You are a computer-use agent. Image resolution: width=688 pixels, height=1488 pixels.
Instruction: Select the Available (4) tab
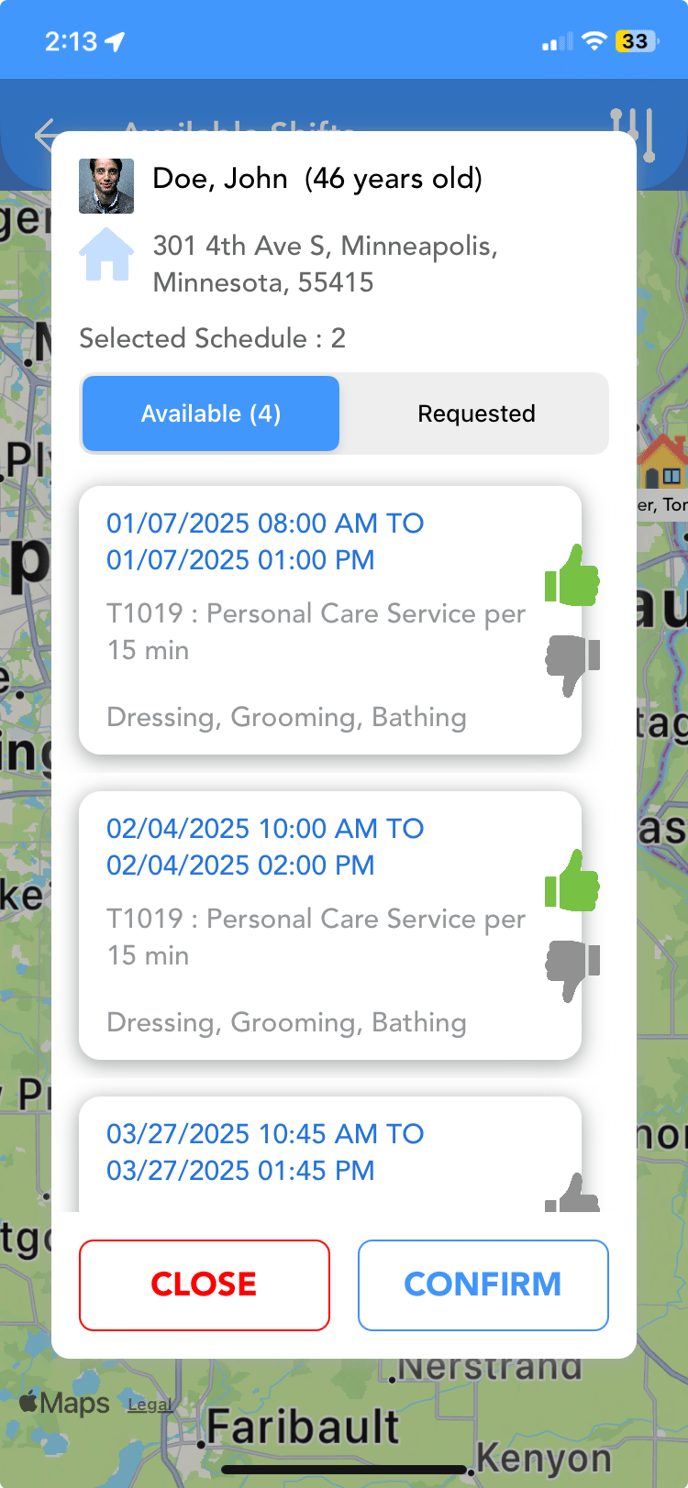click(x=211, y=414)
